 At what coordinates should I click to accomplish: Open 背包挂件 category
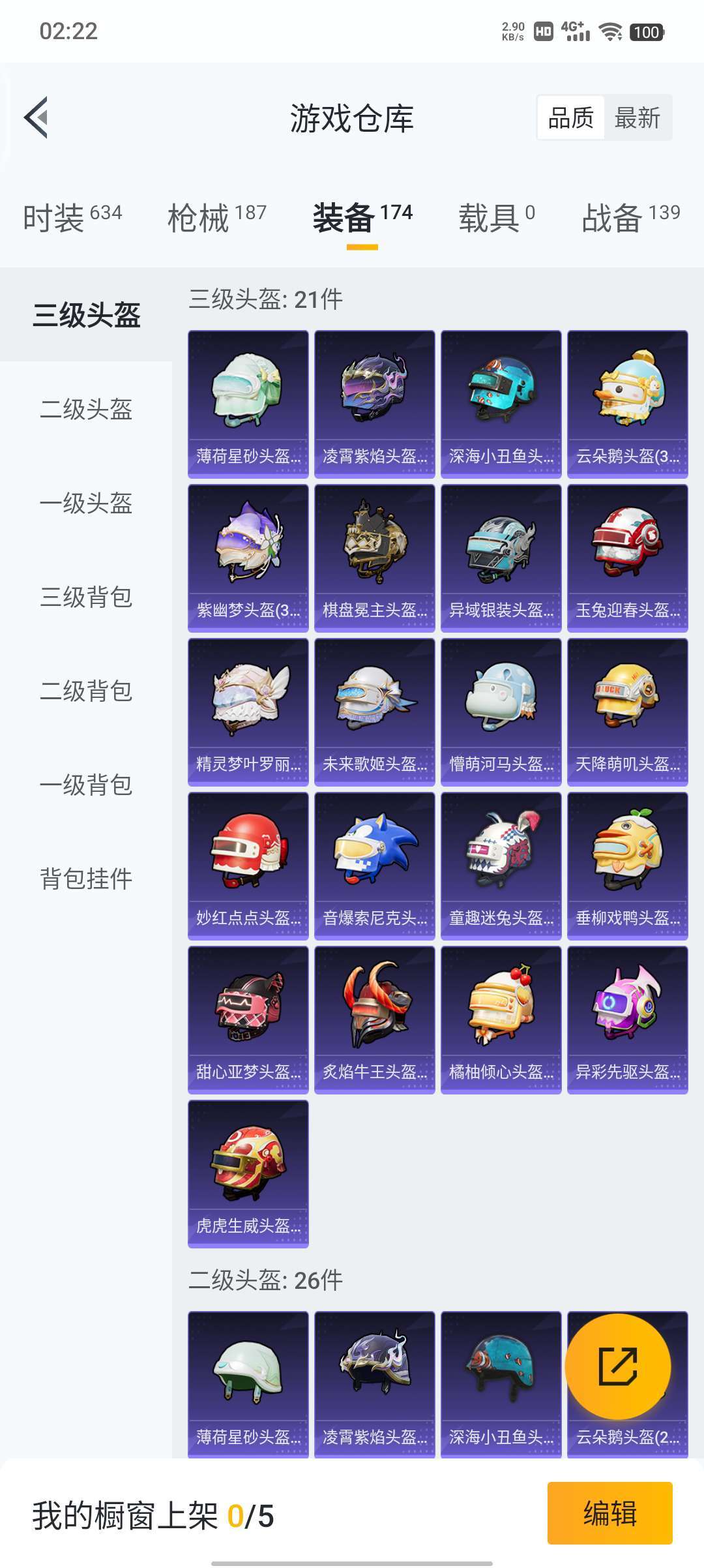pyautogui.click(x=86, y=879)
